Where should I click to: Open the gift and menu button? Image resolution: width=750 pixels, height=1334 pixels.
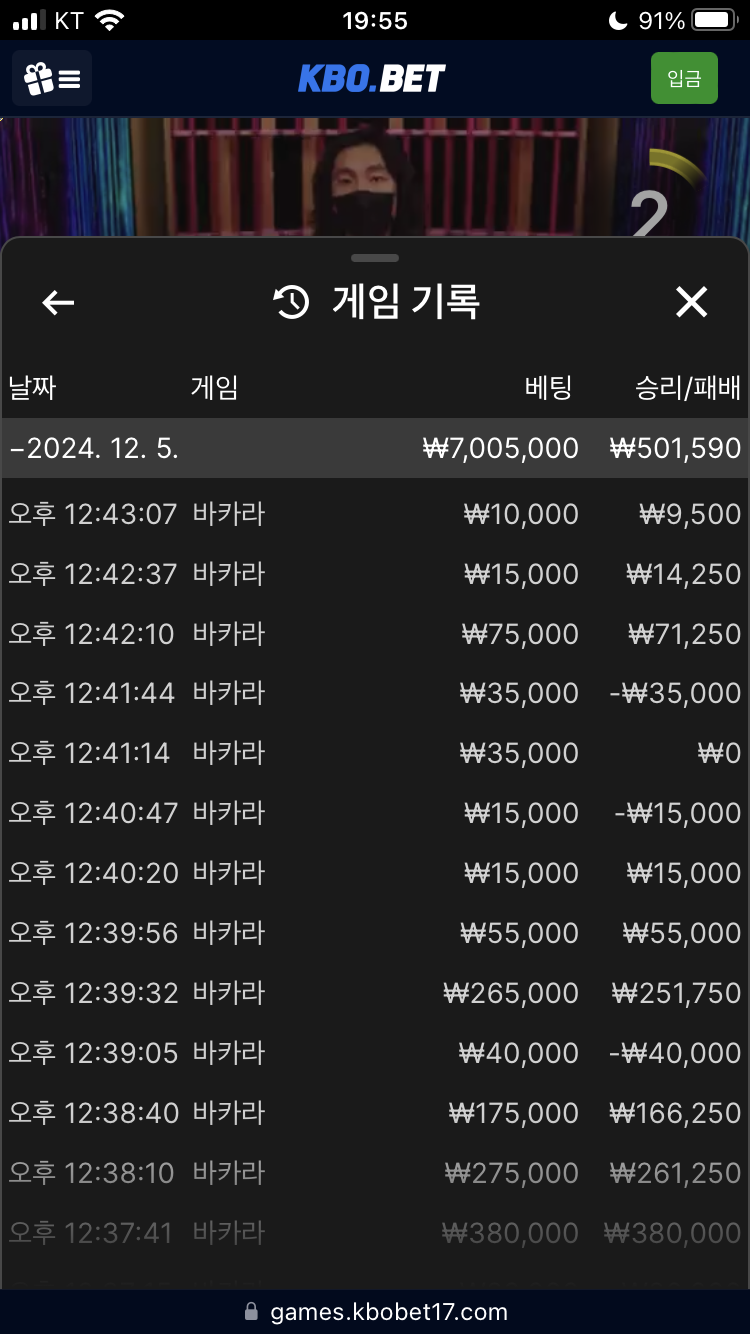click(x=52, y=78)
